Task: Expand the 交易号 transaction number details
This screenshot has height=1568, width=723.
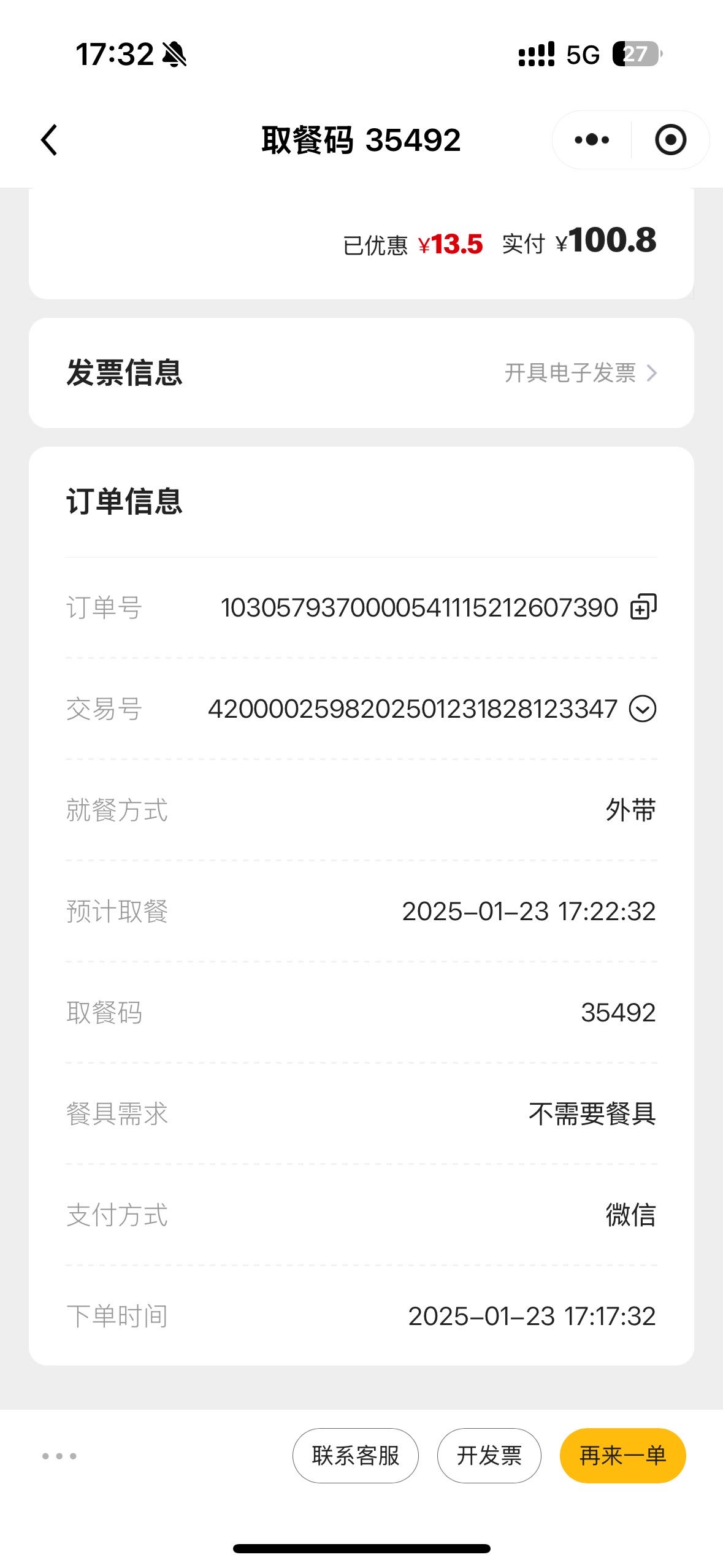Action: point(643,709)
